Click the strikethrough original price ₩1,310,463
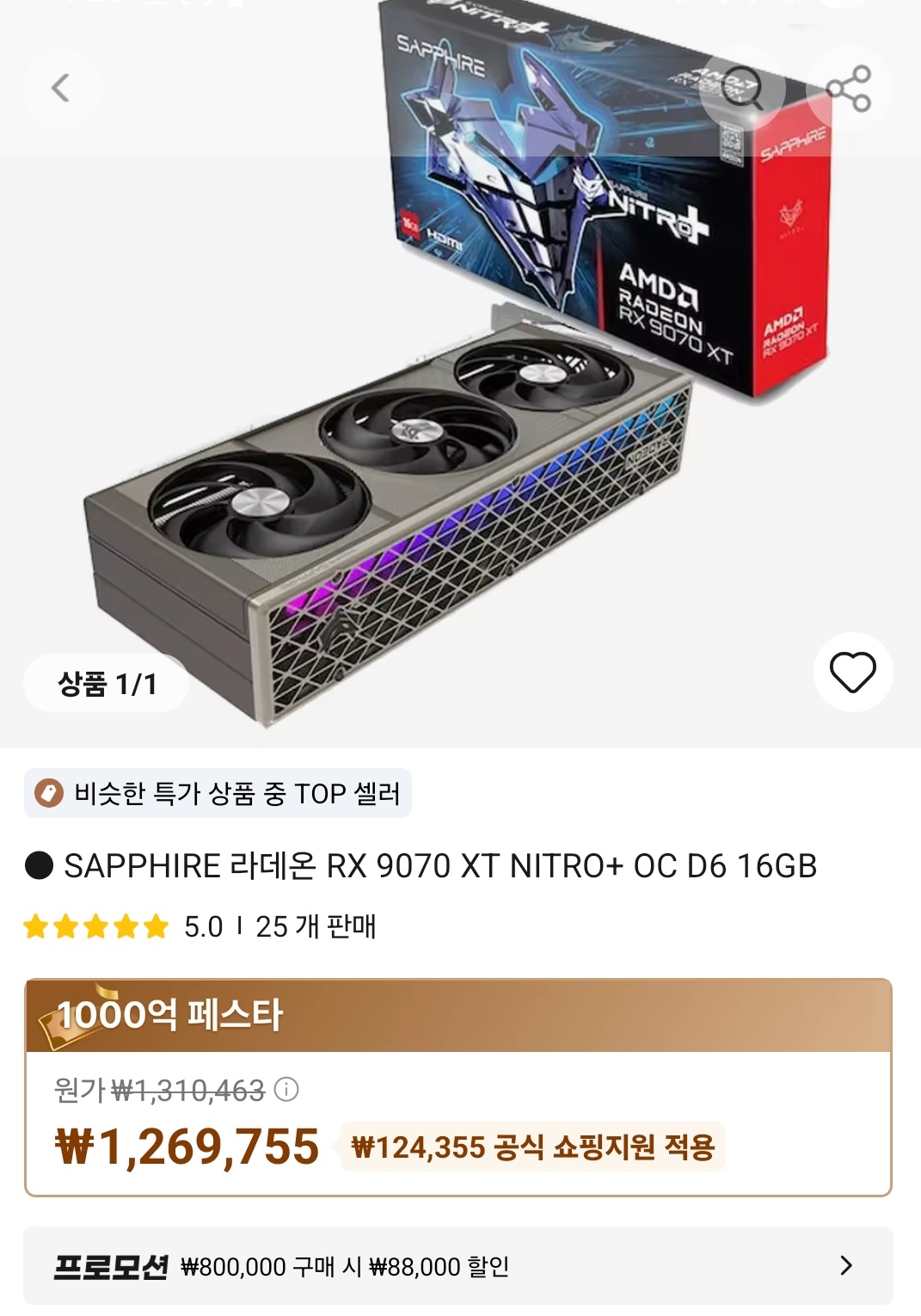921x1316 pixels. (188, 1091)
